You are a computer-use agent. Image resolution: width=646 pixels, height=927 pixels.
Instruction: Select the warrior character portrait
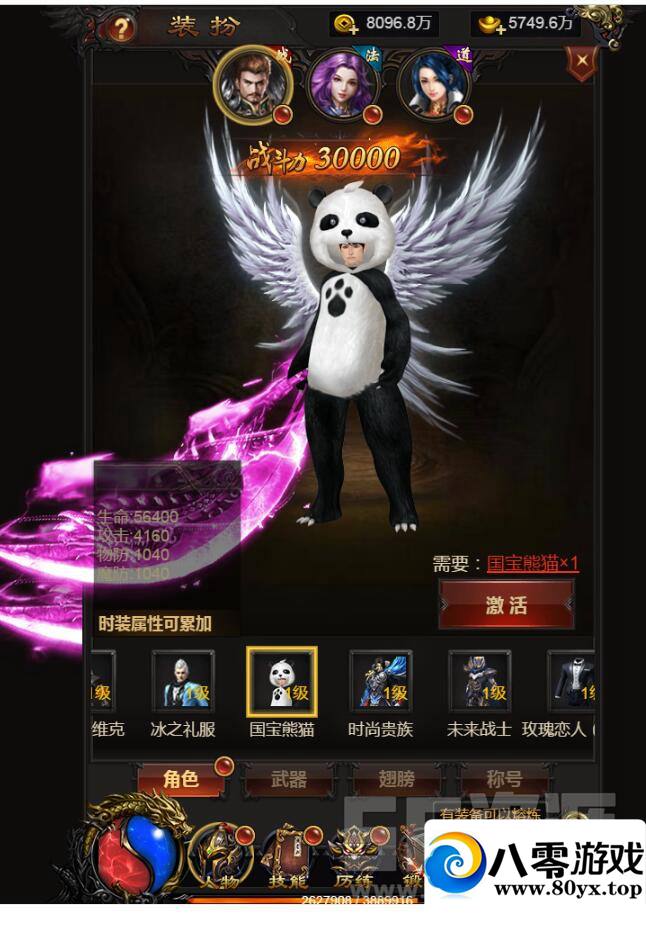(248, 84)
